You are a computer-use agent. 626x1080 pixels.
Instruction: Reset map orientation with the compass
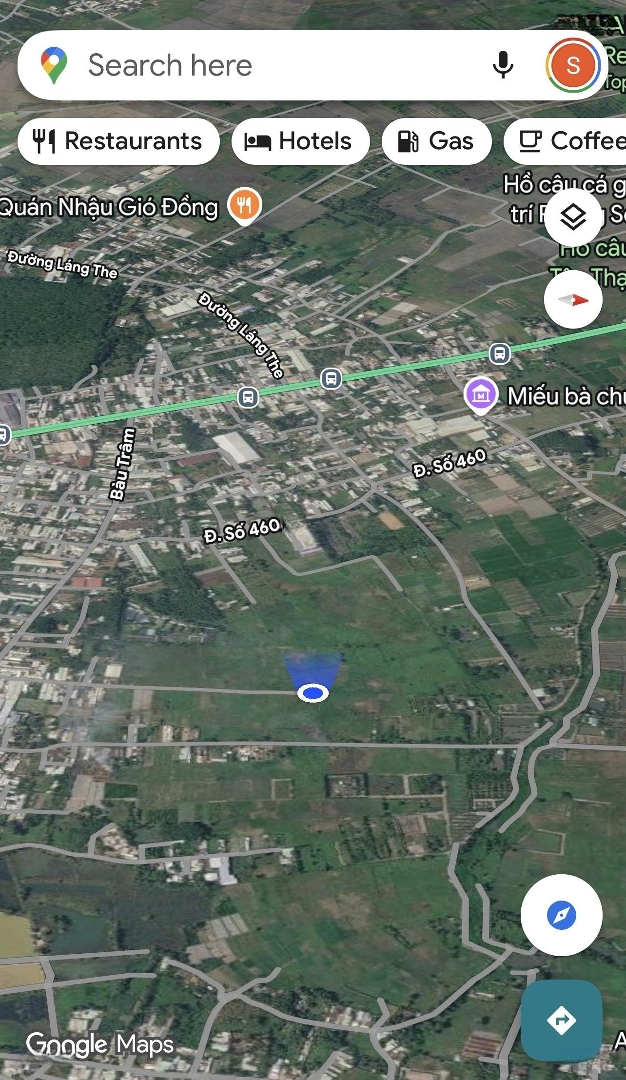coord(573,299)
